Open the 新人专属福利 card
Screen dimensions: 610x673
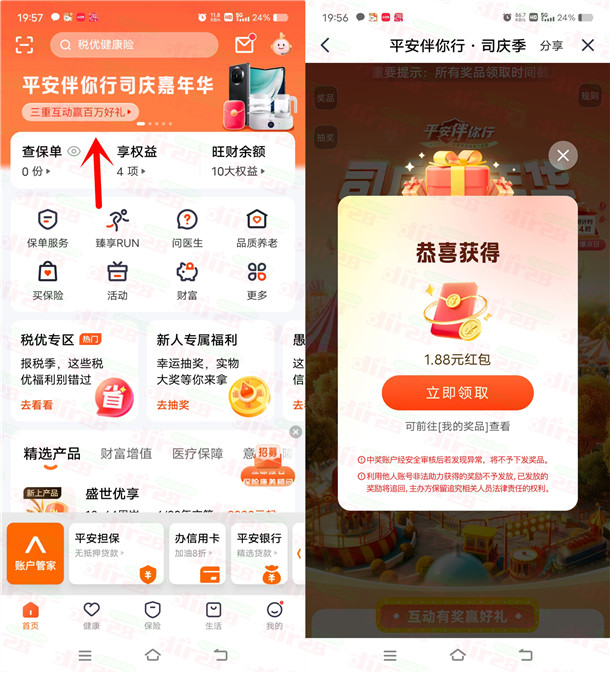pos(210,370)
